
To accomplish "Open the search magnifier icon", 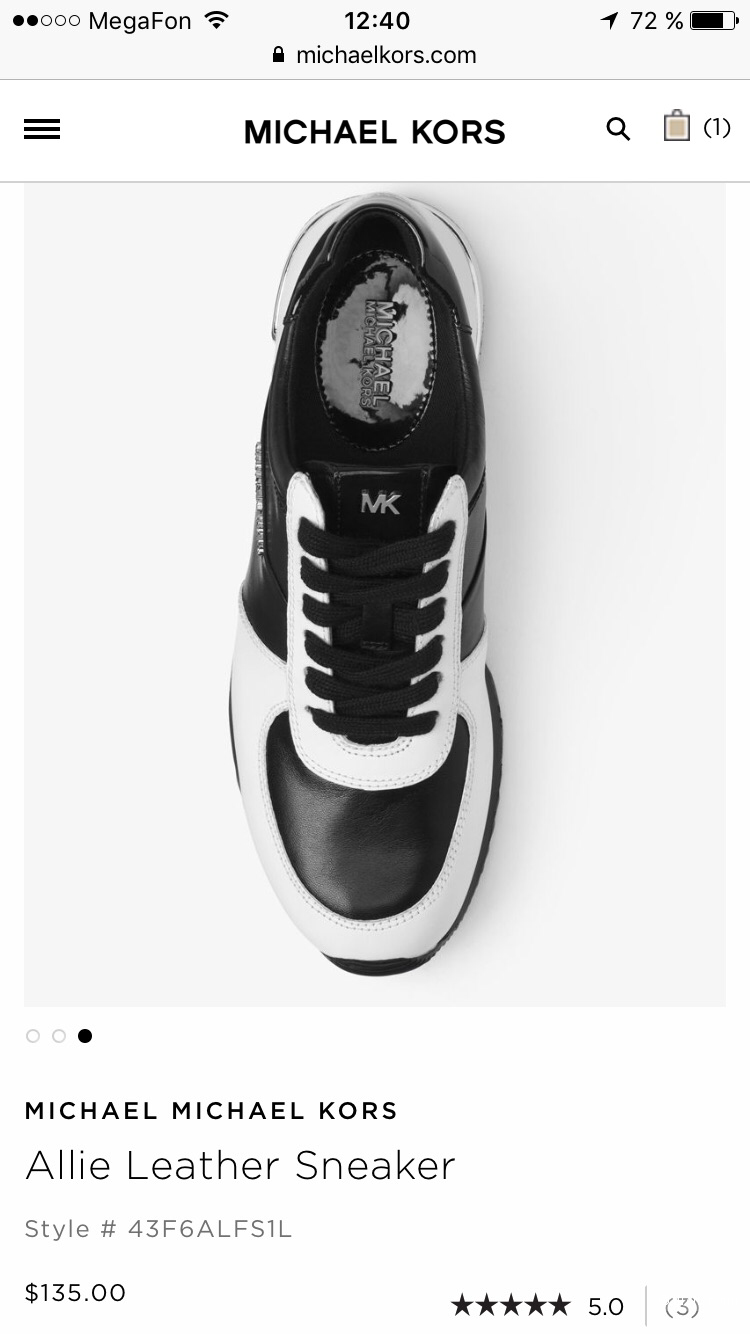I will [618, 129].
